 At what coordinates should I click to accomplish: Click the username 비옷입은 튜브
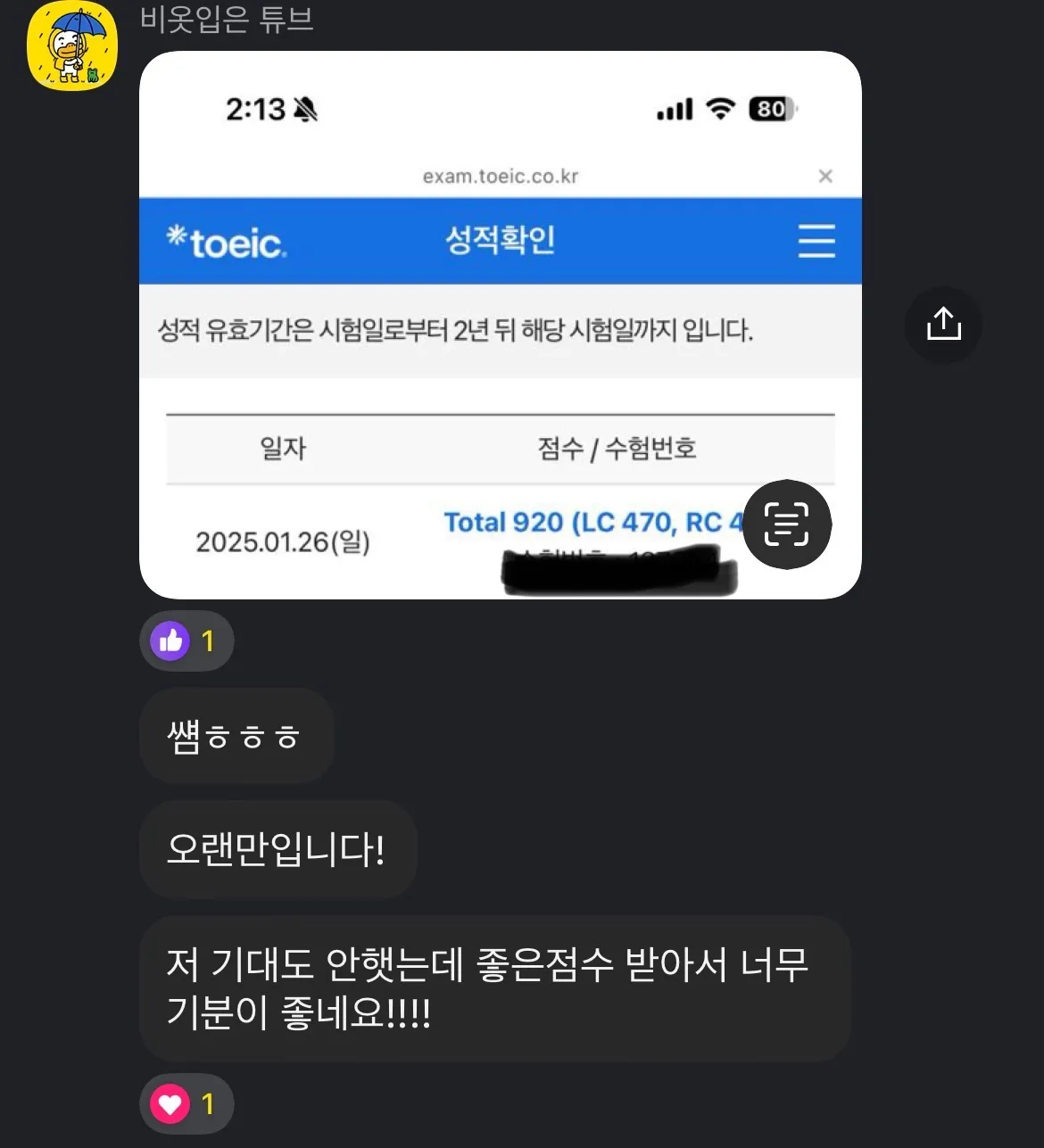point(228,21)
